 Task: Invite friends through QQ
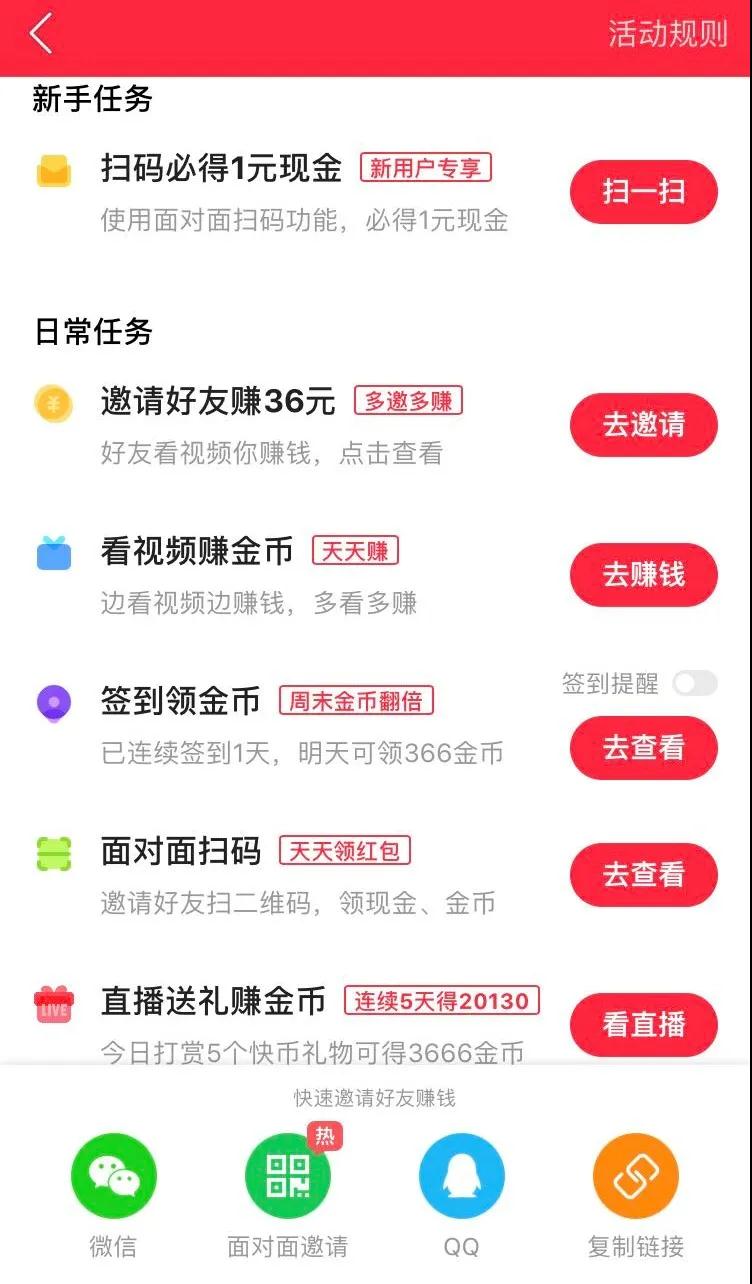[461, 1176]
